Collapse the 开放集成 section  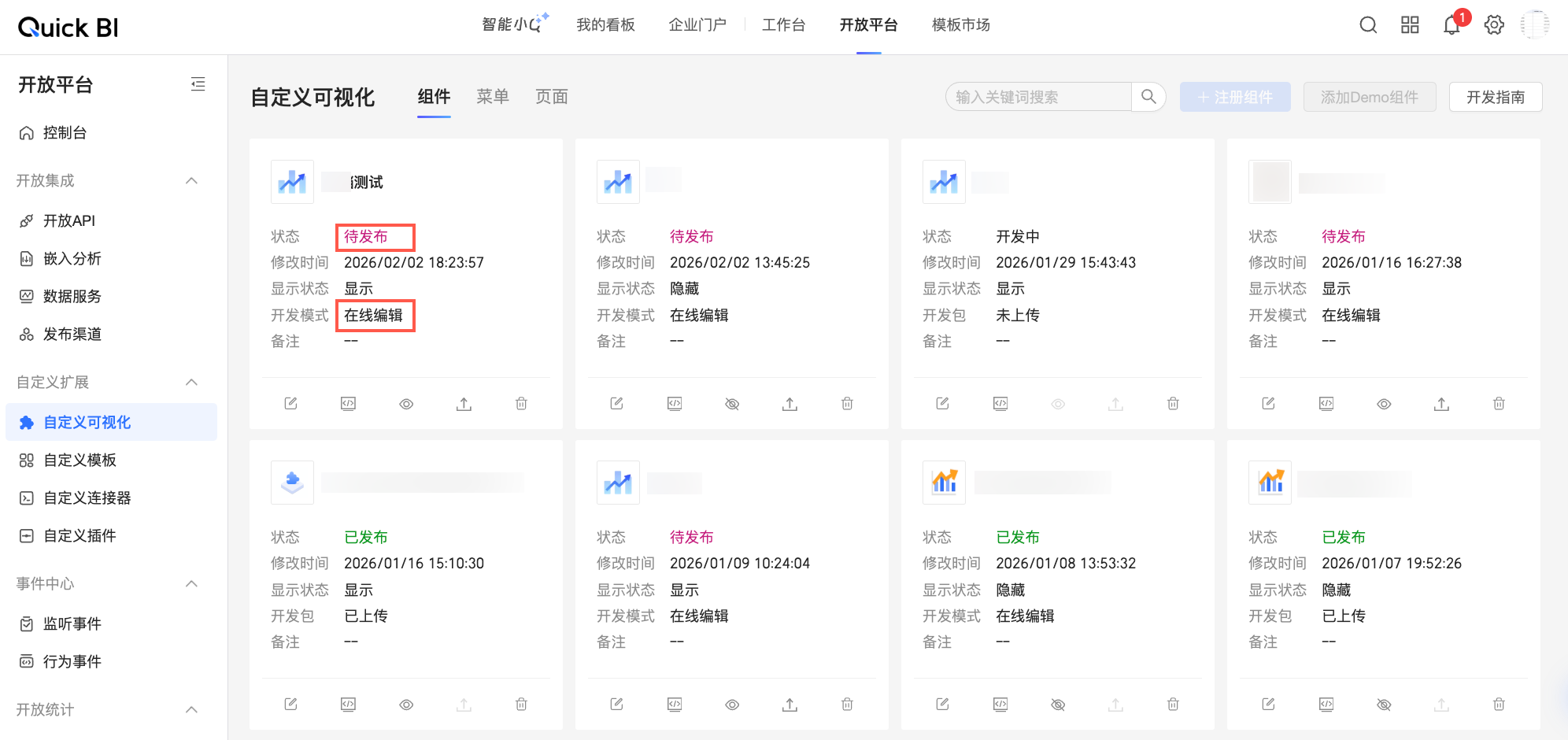click(x=191, y=181)
